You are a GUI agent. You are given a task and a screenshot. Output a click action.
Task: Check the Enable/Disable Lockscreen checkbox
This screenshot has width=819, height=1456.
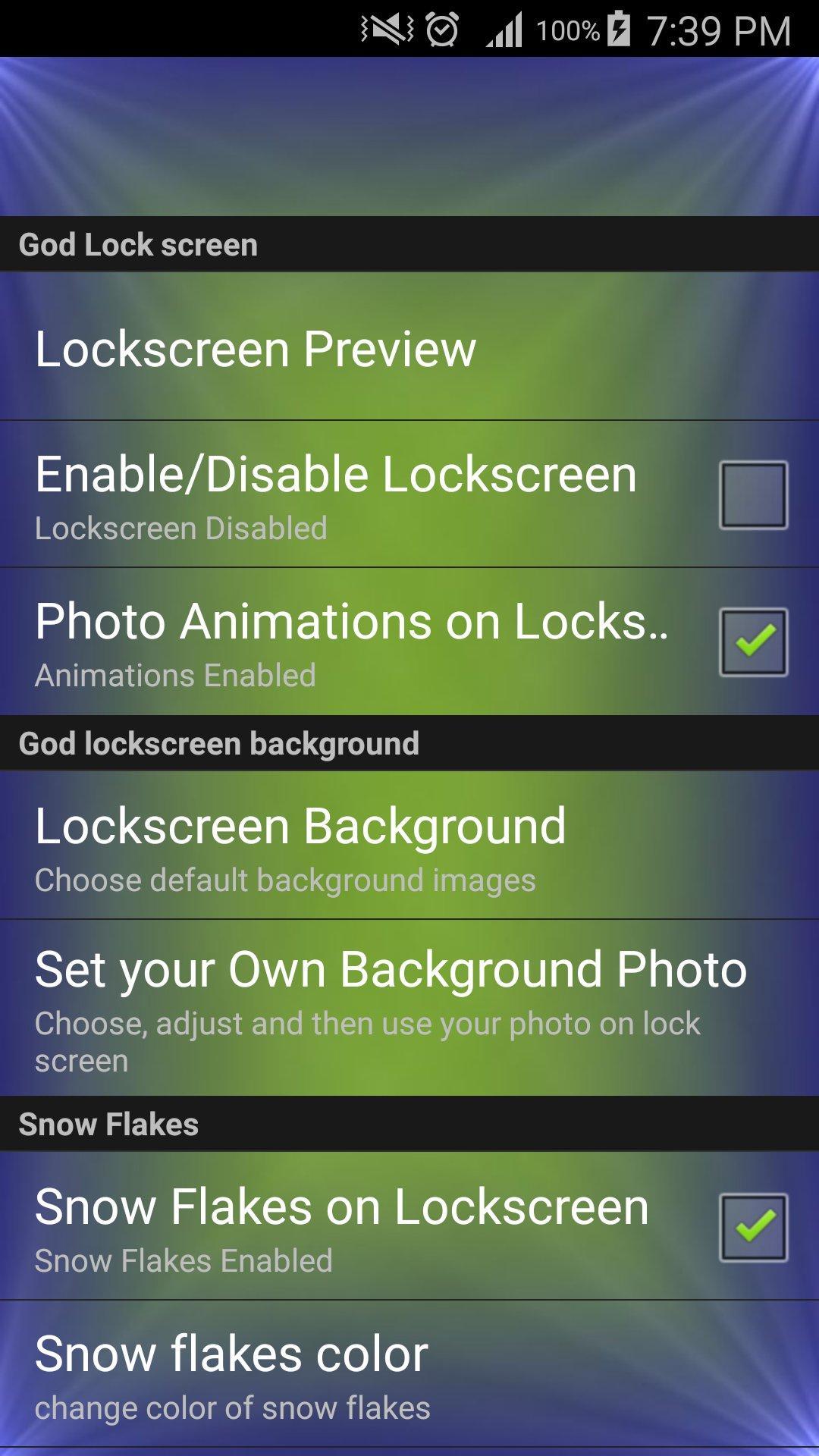(753, 494)
